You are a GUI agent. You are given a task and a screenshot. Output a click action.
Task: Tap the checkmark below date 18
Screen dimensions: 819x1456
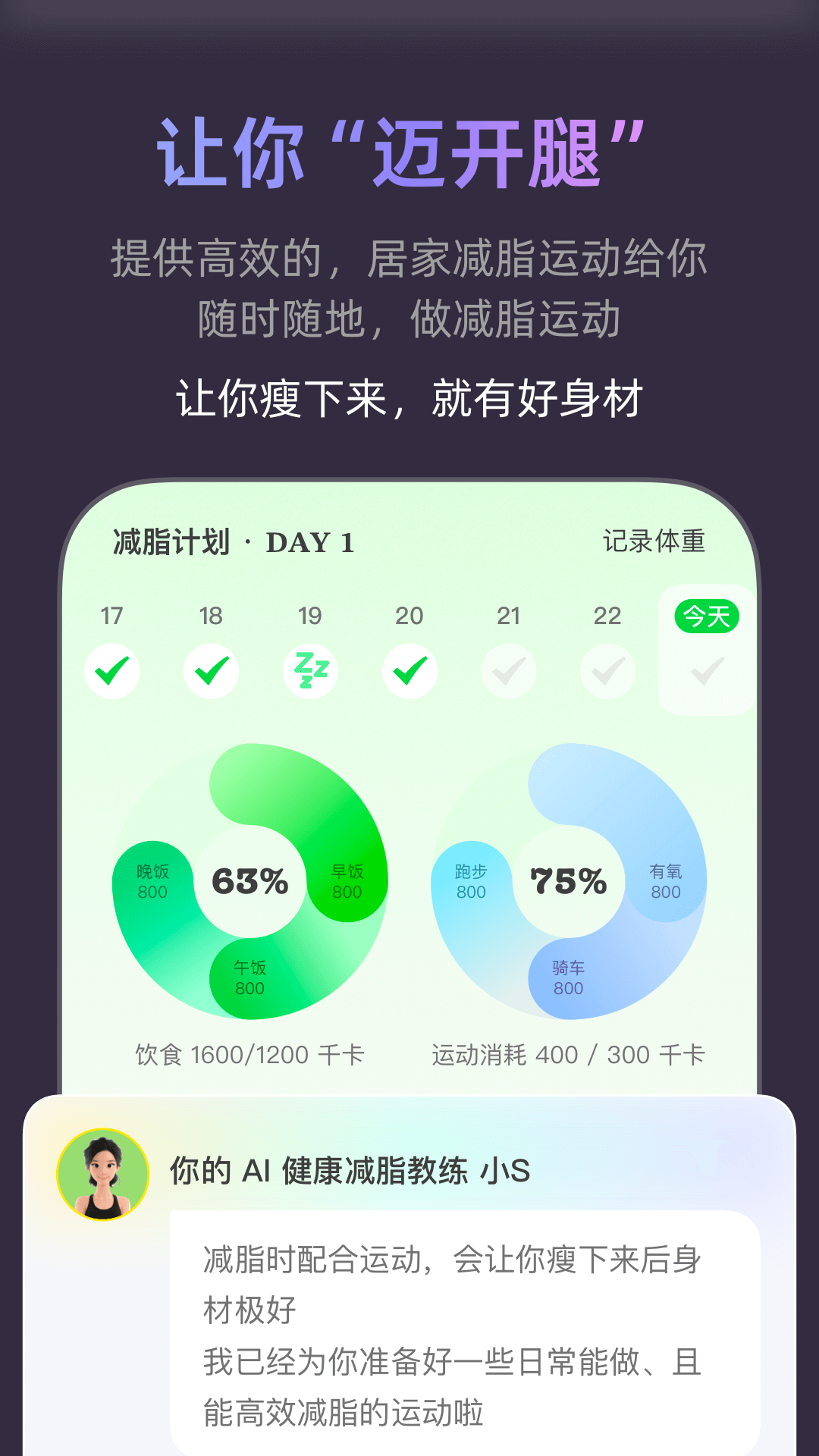212,670
